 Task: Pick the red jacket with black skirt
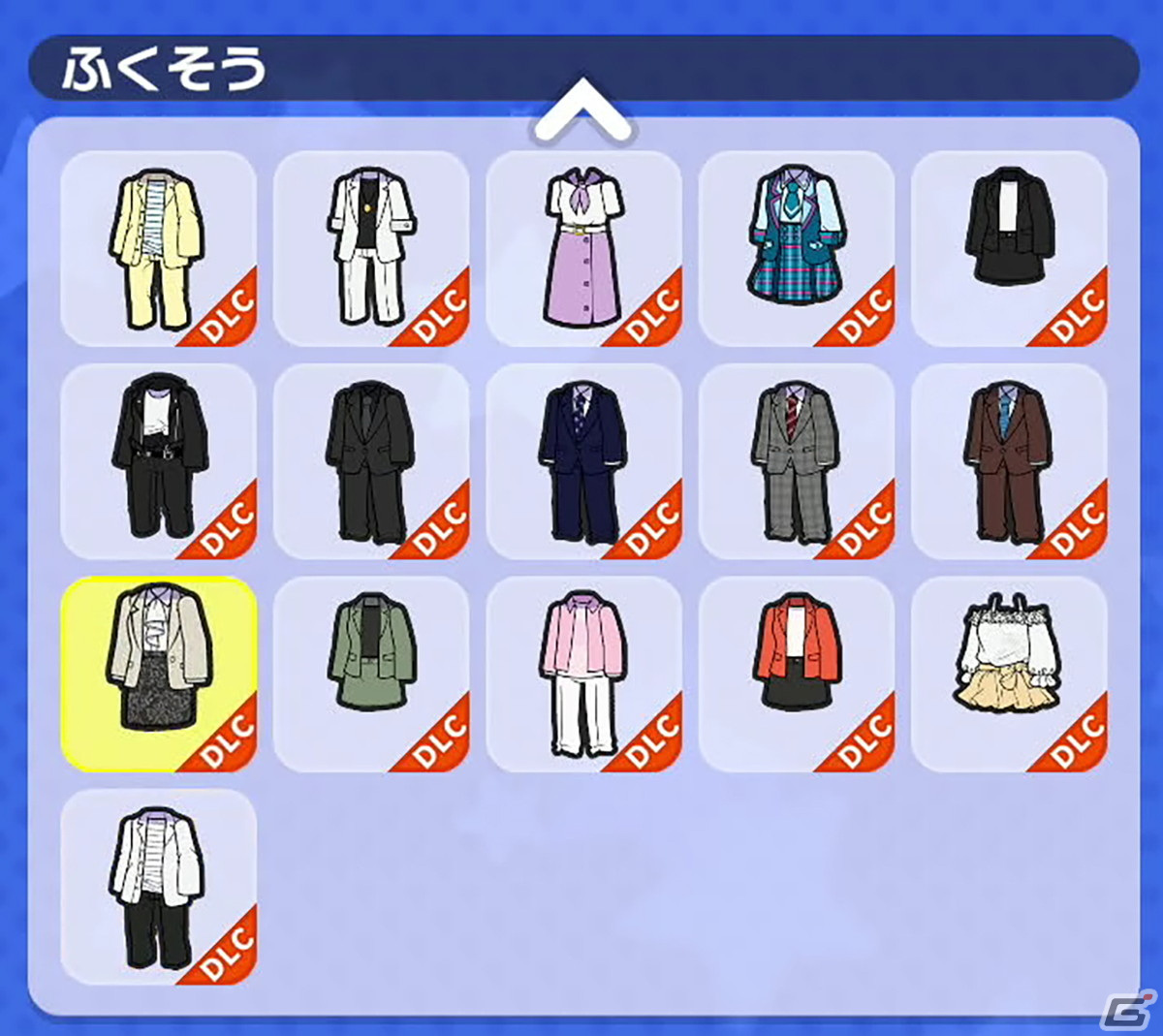pyautogui.click(x=796, y=674)
